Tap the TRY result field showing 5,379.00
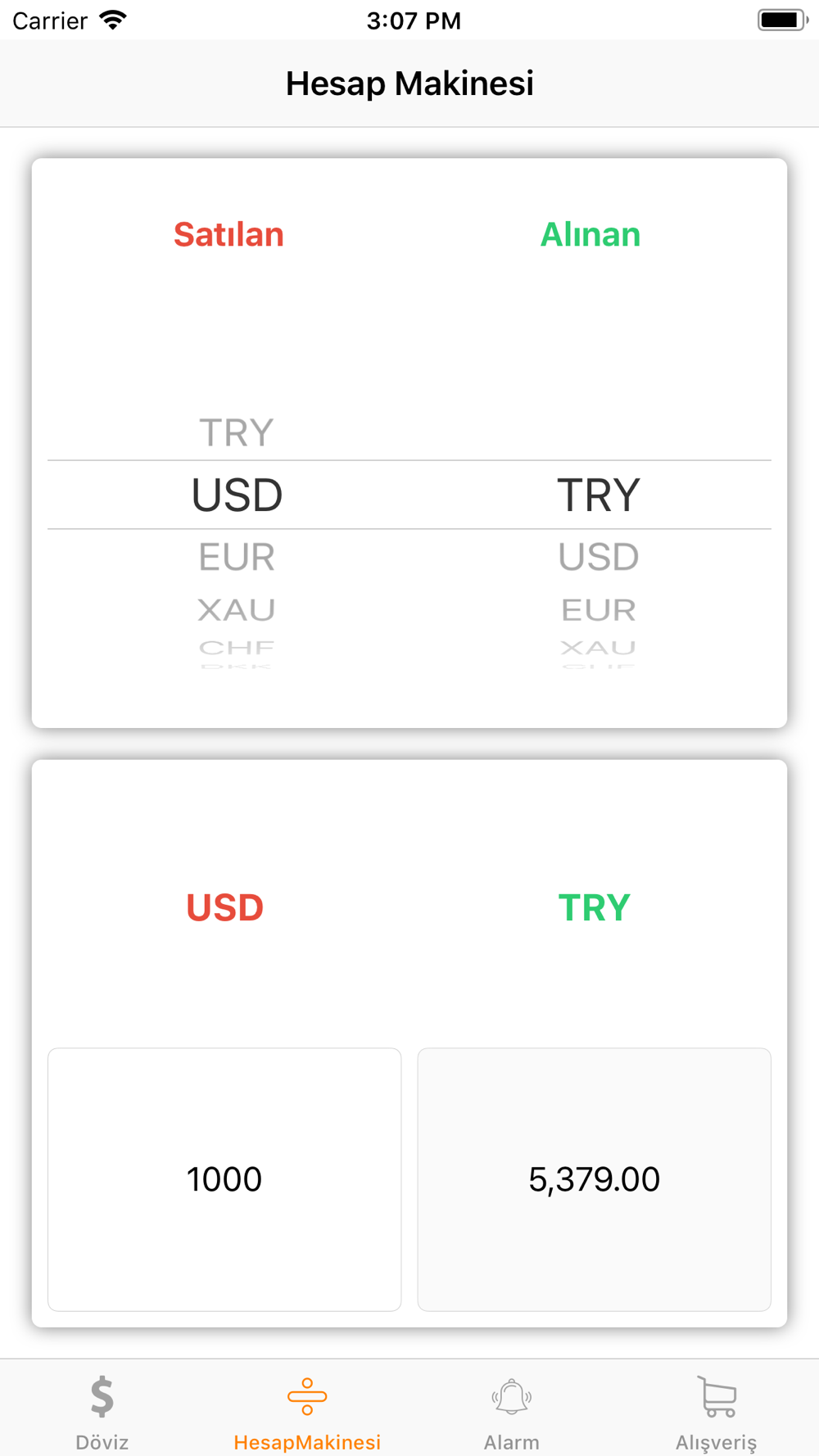This screenshot has width=819, height=1456. coord(595,1179)
